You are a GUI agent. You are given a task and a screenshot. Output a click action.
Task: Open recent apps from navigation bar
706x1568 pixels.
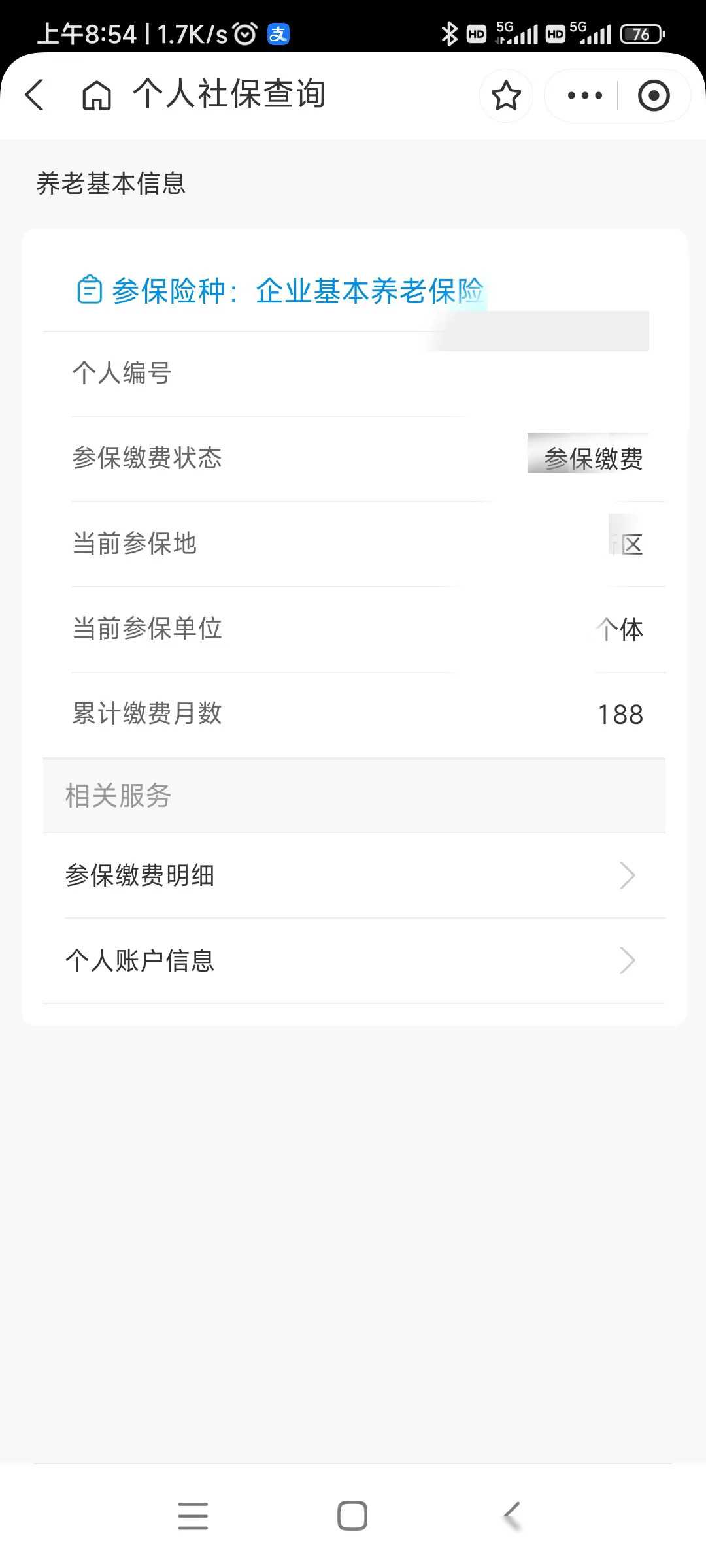[193, 1516]
